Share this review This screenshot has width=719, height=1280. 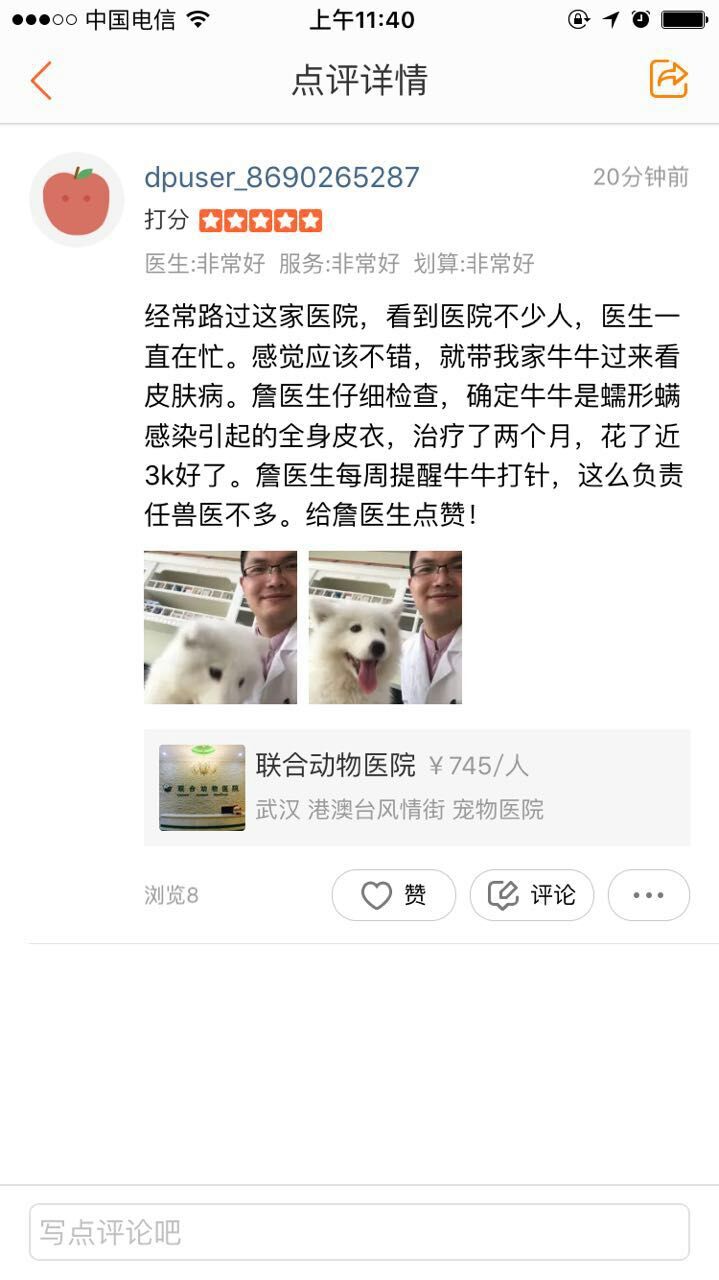(668, 79)
